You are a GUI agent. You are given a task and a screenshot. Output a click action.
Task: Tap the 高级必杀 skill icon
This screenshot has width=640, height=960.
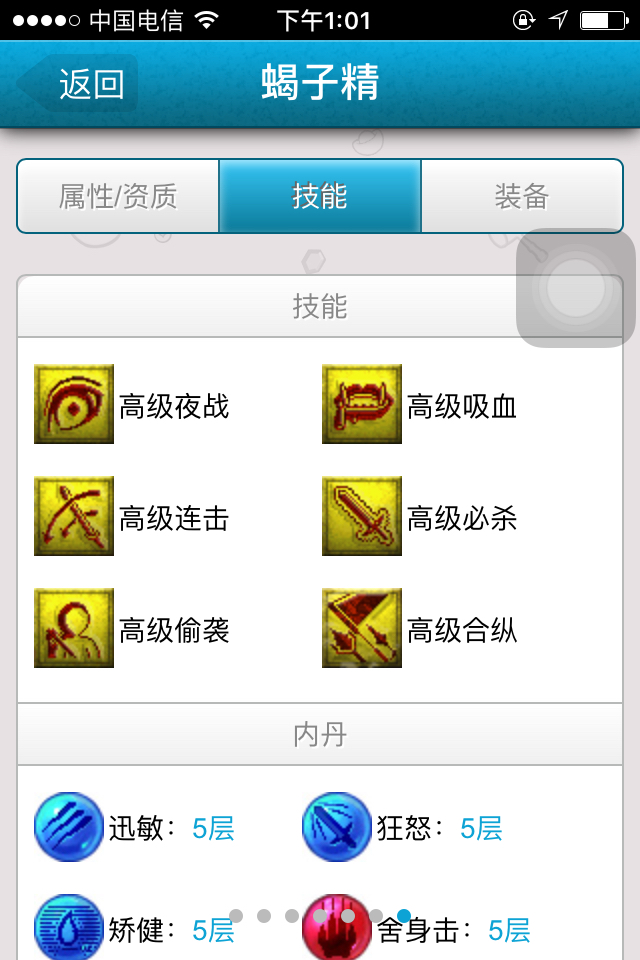pos(362,516)
